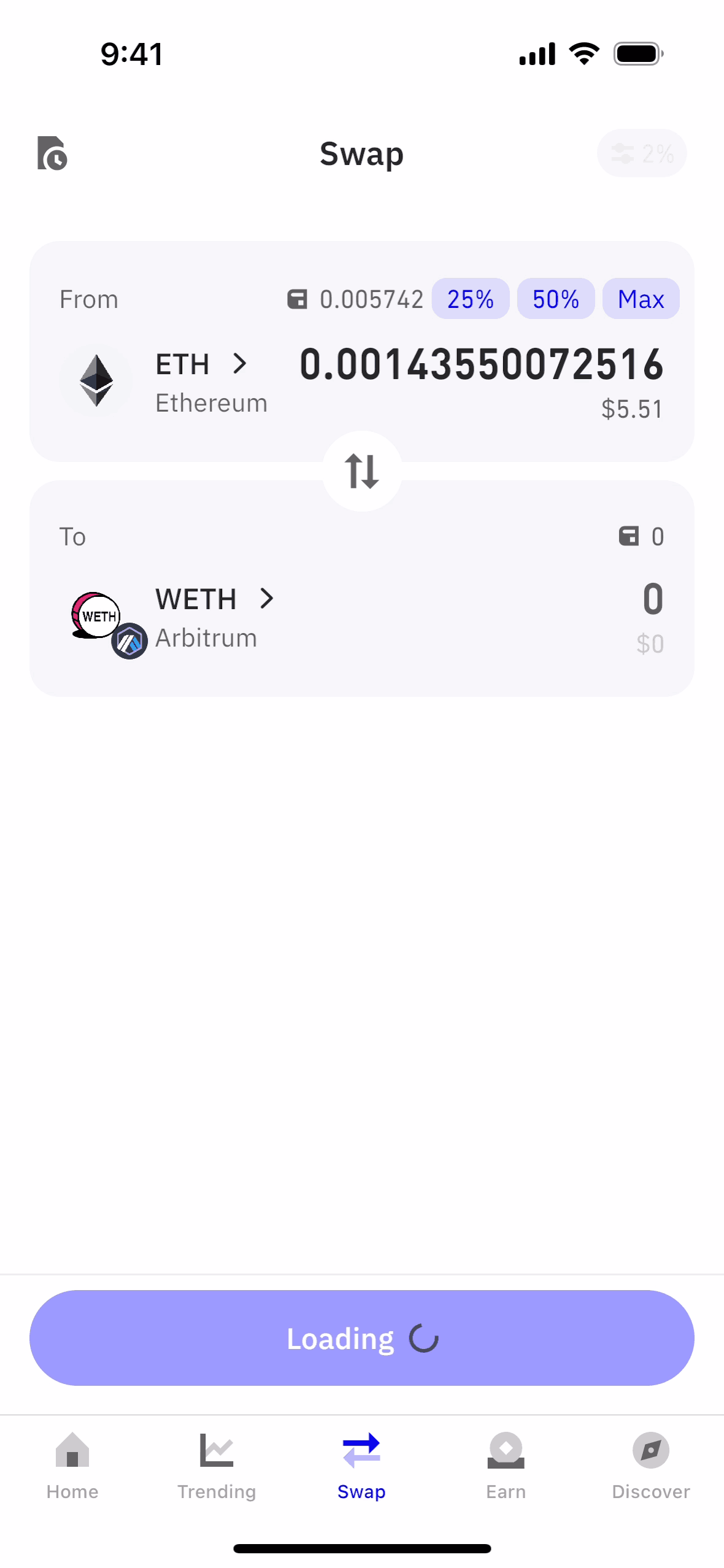The image size is (724, 1568).
Task: Flip the From and To tokens
Action: pyautogui.click(x=362, y=471)
